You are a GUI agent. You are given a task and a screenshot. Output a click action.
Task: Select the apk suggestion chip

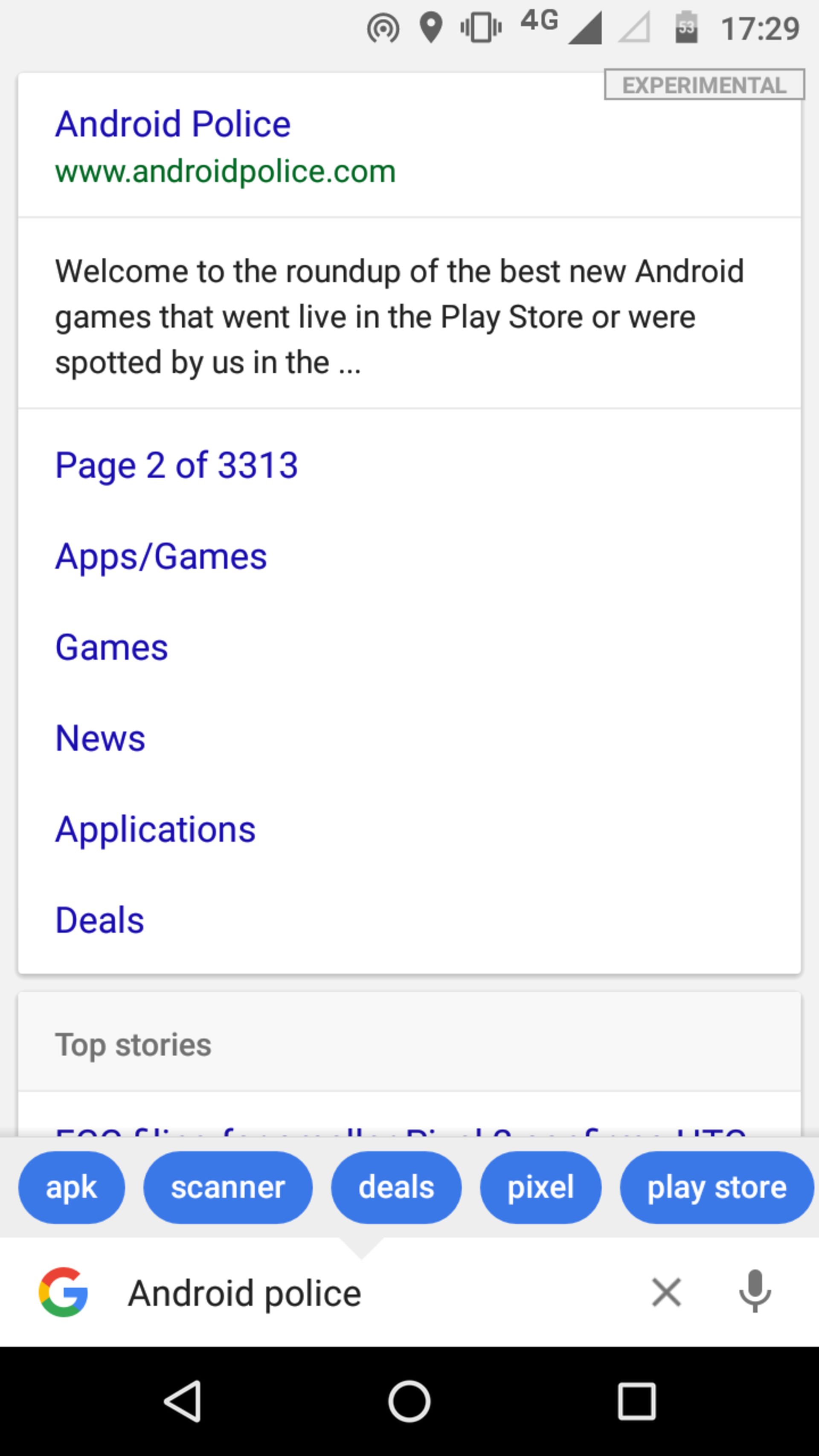[71, 1188]
